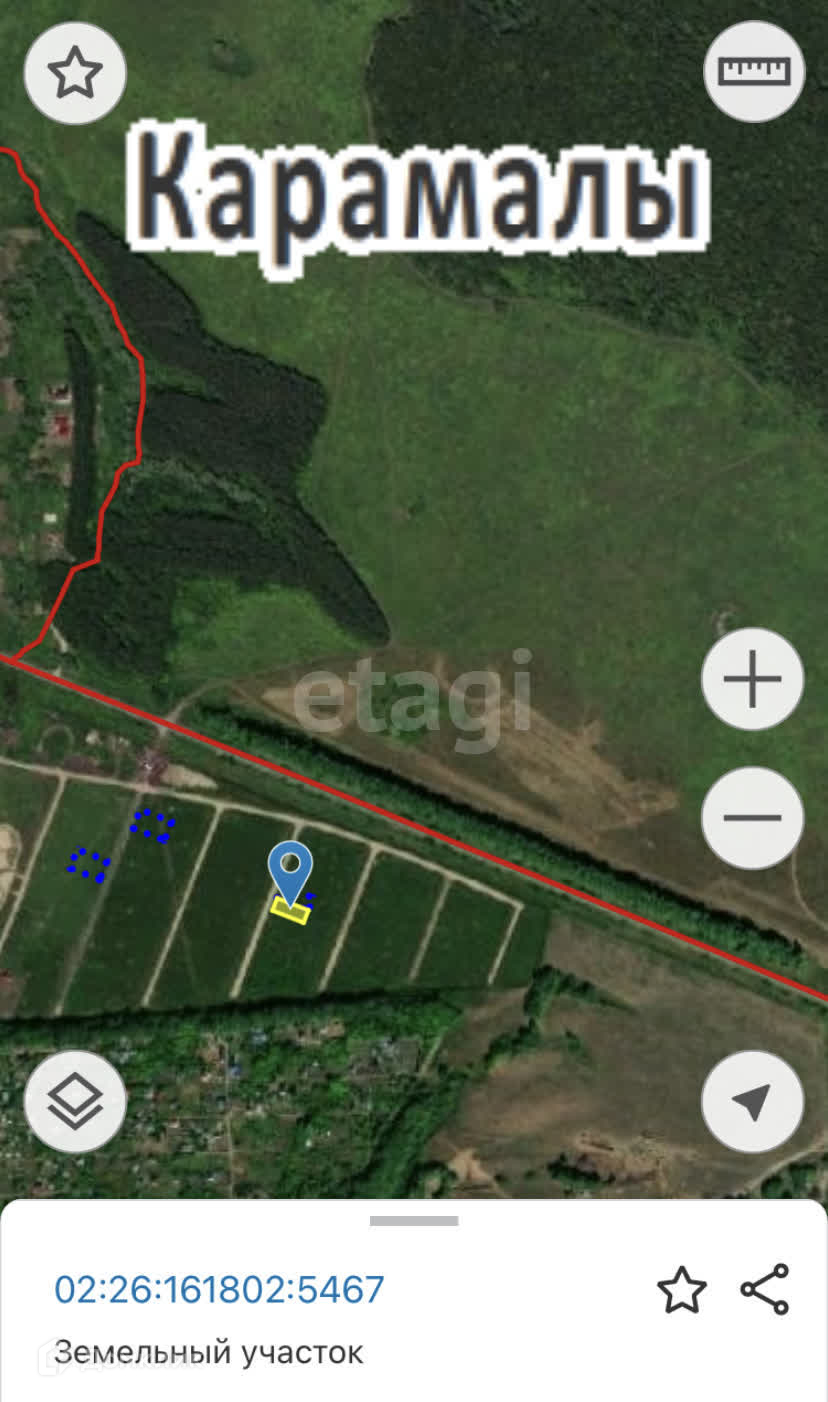Viewport: 828px width, 1402px height.
Task: Share this land plot
Action: pos(765,1290)
